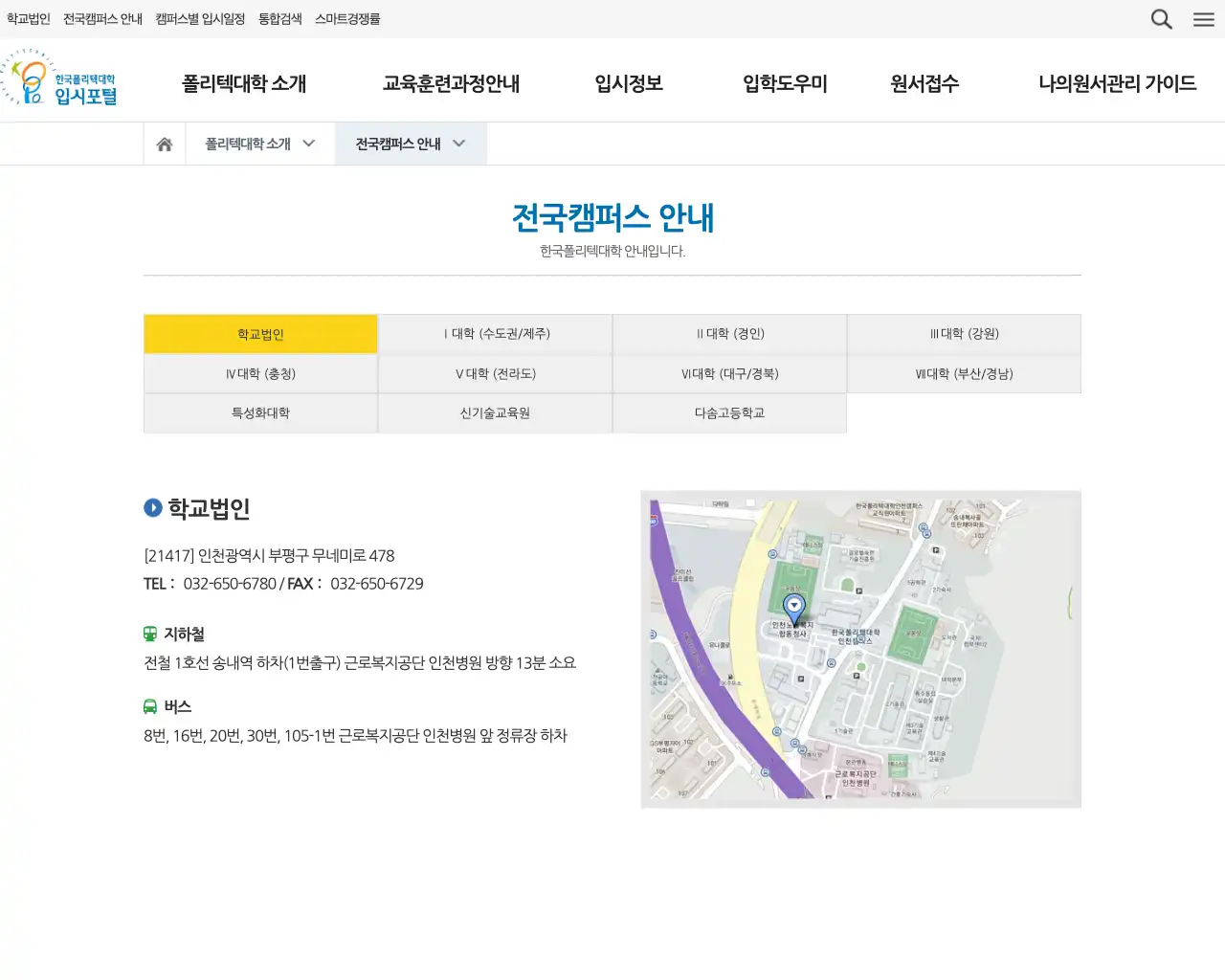Open 교육훈련과정안내 in main navigation
The image size is (1225, 980).
(x=451, y=84)
